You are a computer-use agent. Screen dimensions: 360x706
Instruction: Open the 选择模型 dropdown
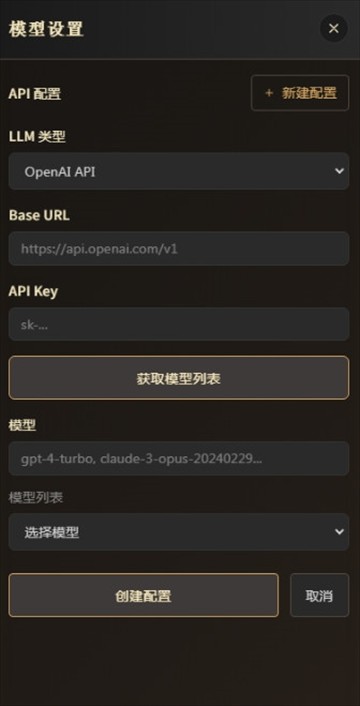pos(179,532)
